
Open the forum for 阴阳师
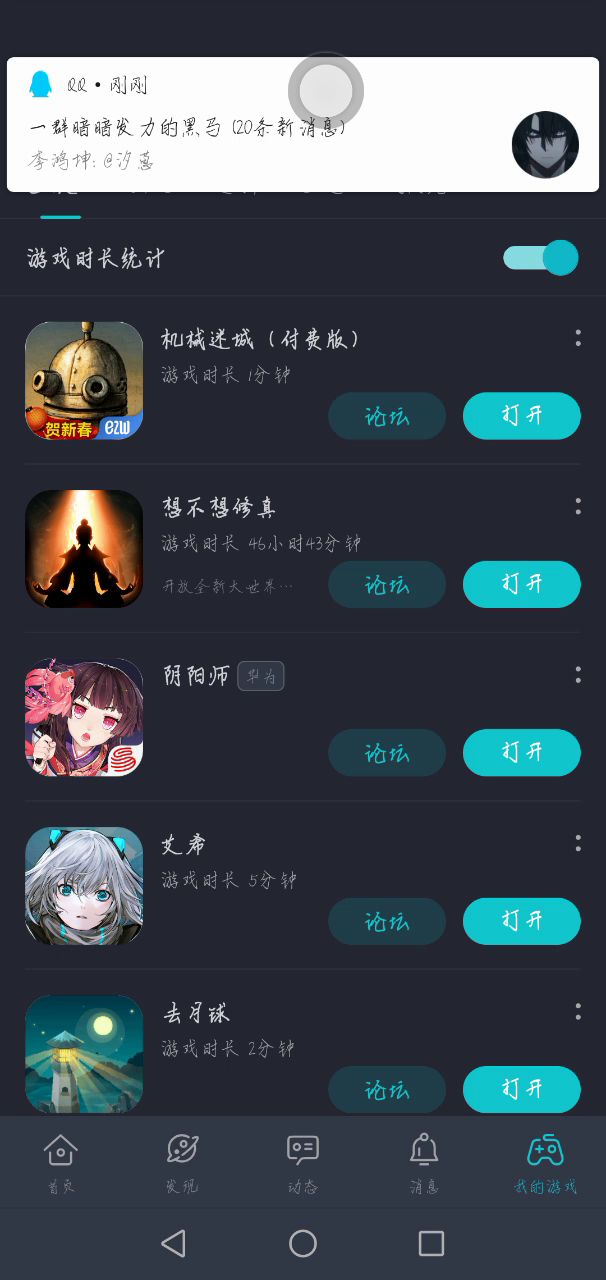click(x=387, y=752)
